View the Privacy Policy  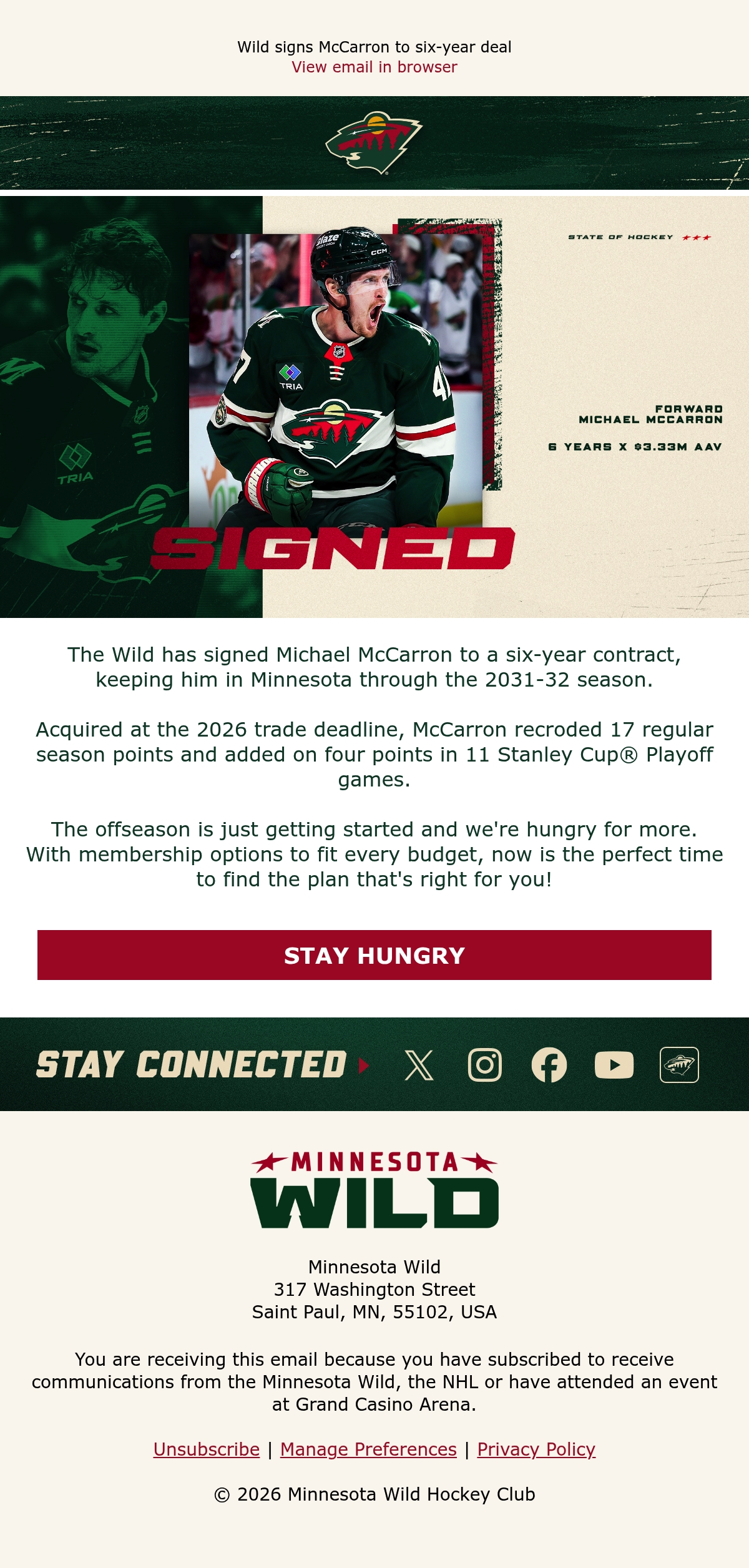(x=536, y=1449)
